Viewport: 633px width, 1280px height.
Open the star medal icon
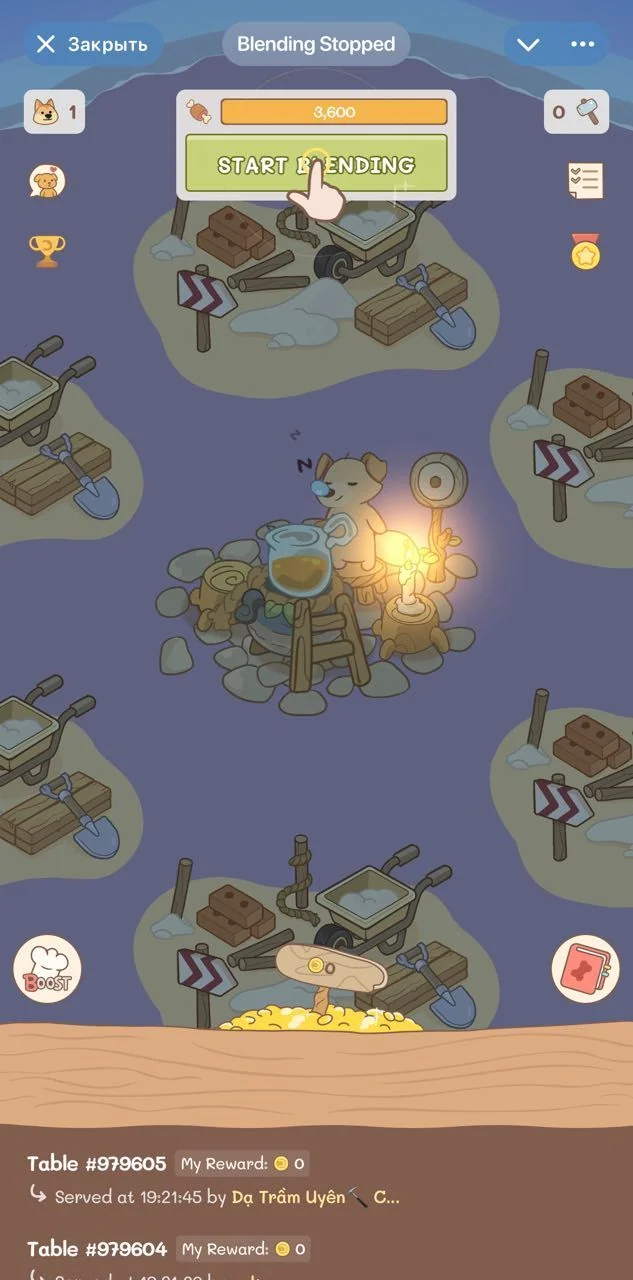(x=586, y=253)
